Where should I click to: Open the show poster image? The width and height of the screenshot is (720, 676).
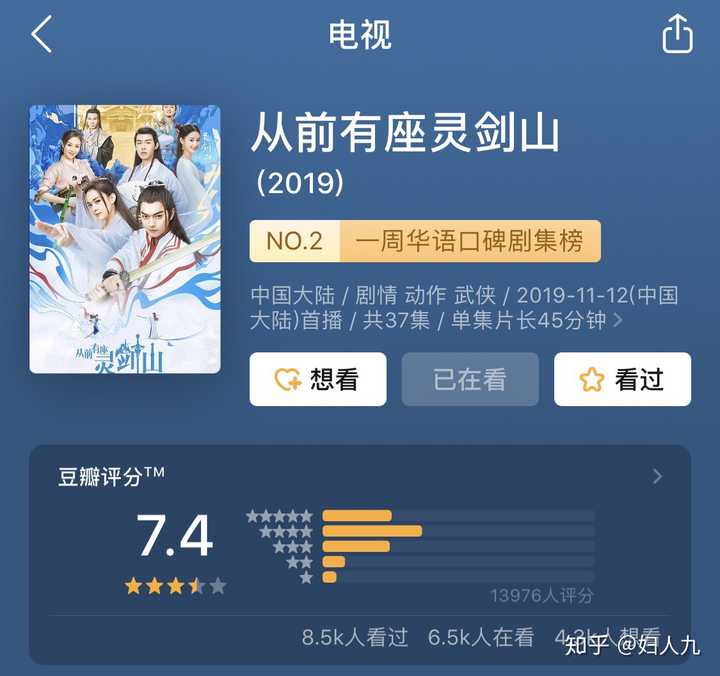coord(125,239)
